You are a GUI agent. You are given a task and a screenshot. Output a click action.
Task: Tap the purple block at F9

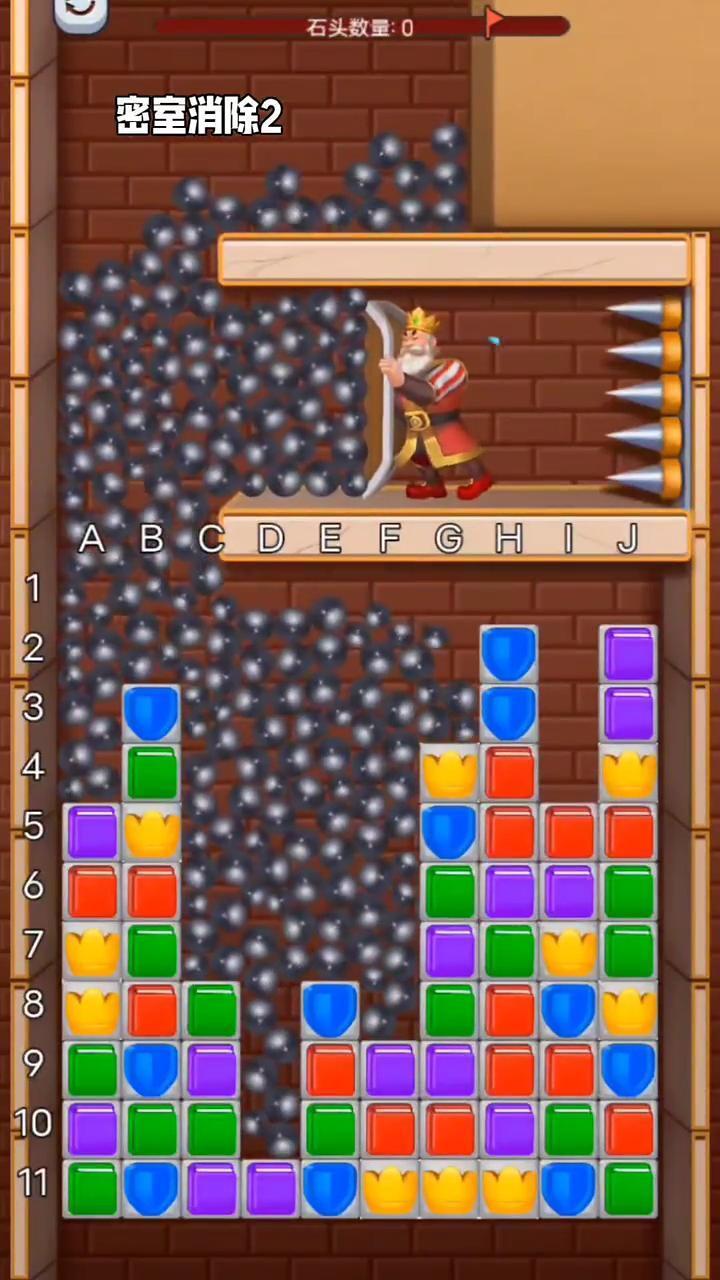coord(390,1070)
